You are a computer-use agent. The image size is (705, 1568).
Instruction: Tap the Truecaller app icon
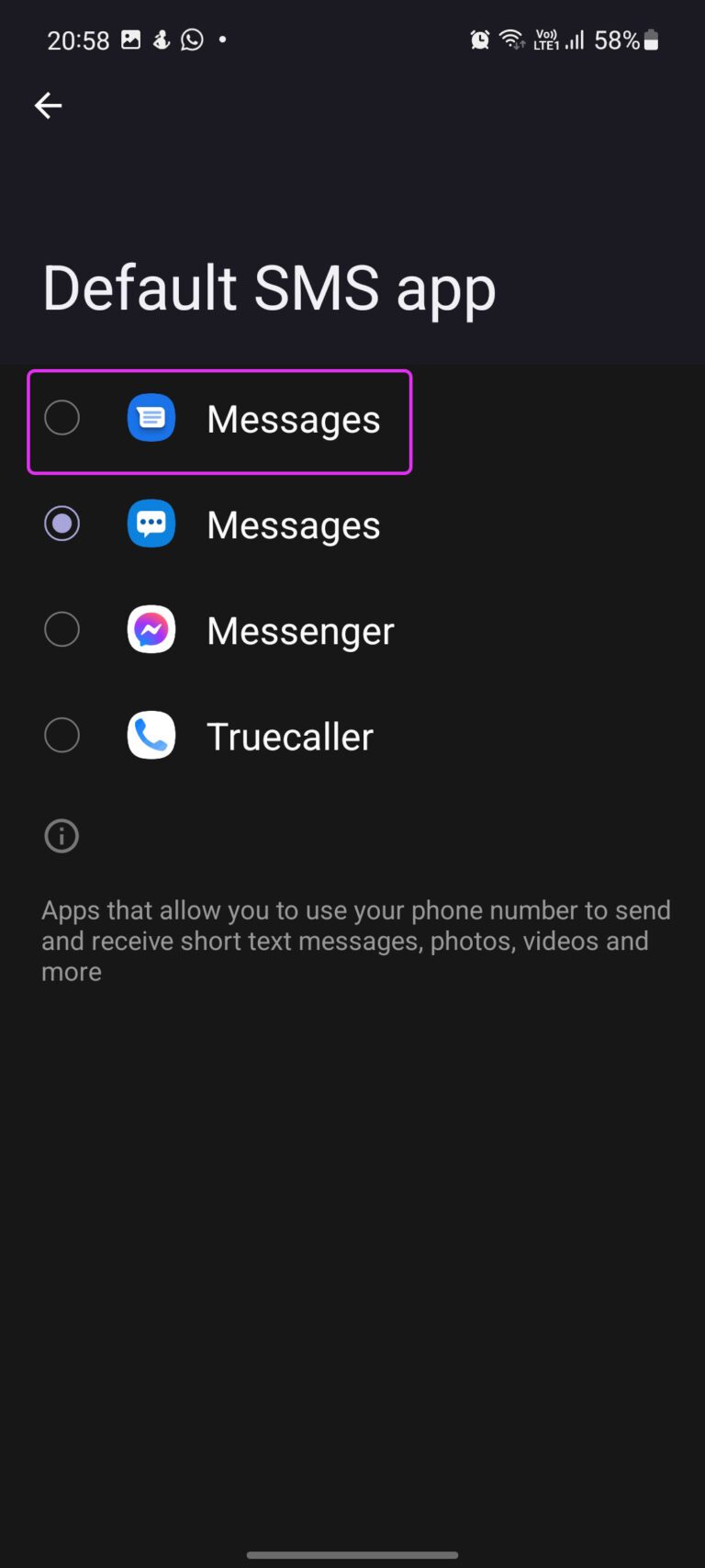[x=151, y=735]
